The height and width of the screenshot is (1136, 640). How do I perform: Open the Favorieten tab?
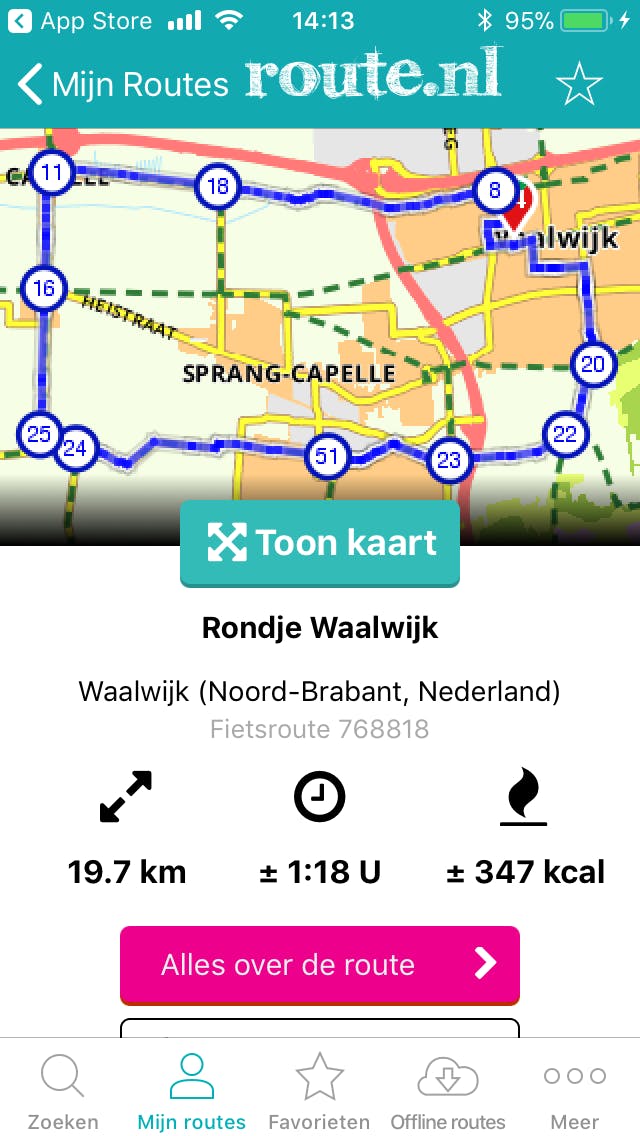click(x=319, y=1092)
